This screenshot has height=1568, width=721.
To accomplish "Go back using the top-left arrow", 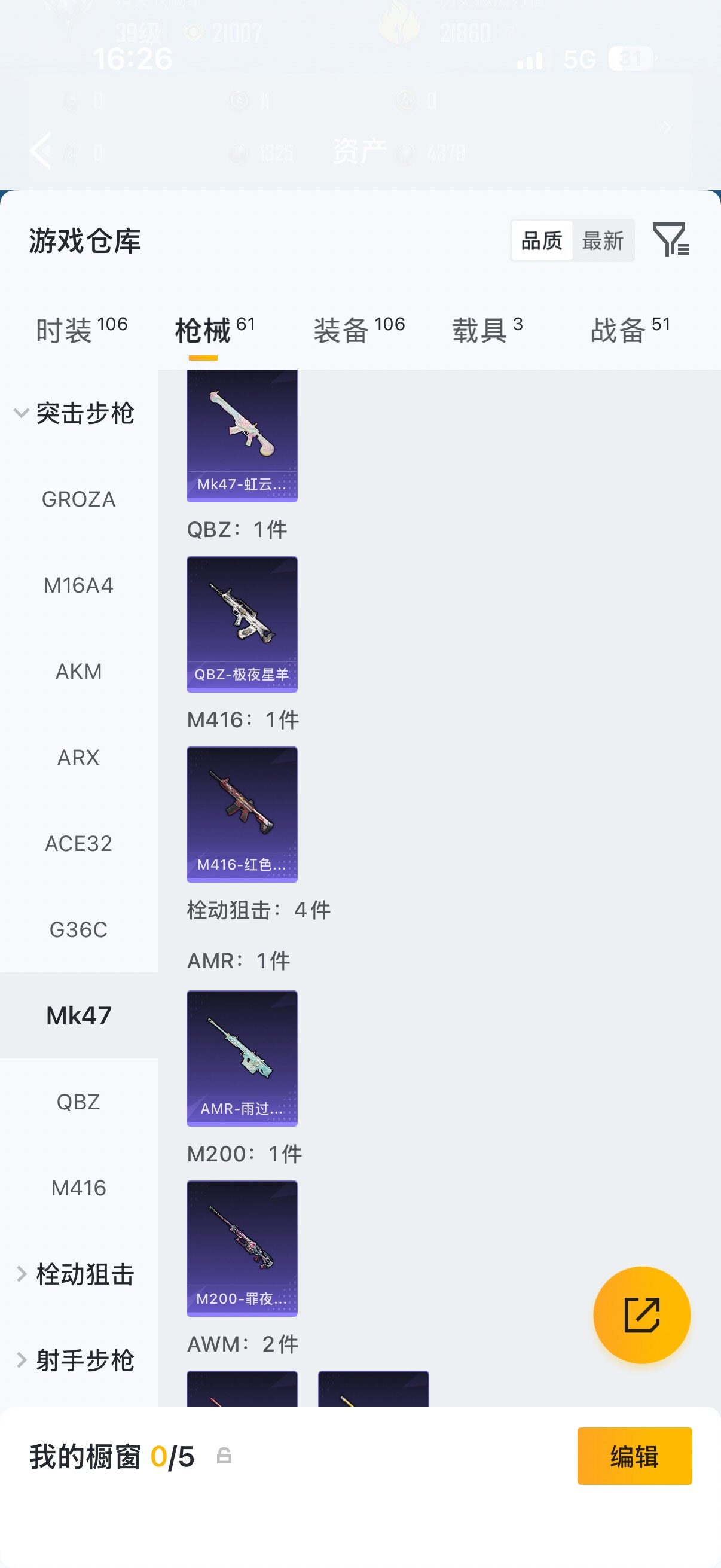I will click(x=41, y=150).
